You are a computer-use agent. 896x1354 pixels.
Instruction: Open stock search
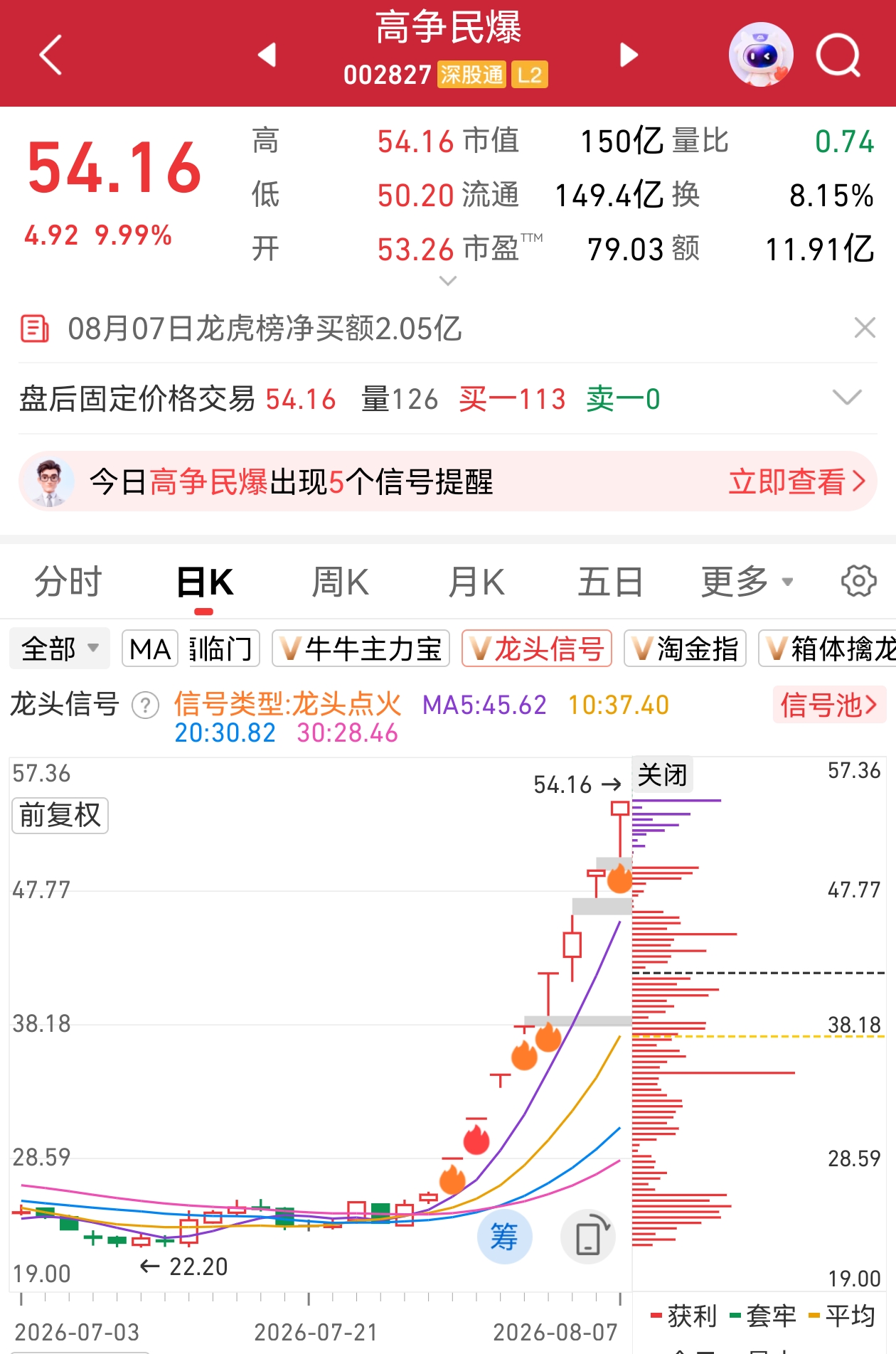pos(838,55)
